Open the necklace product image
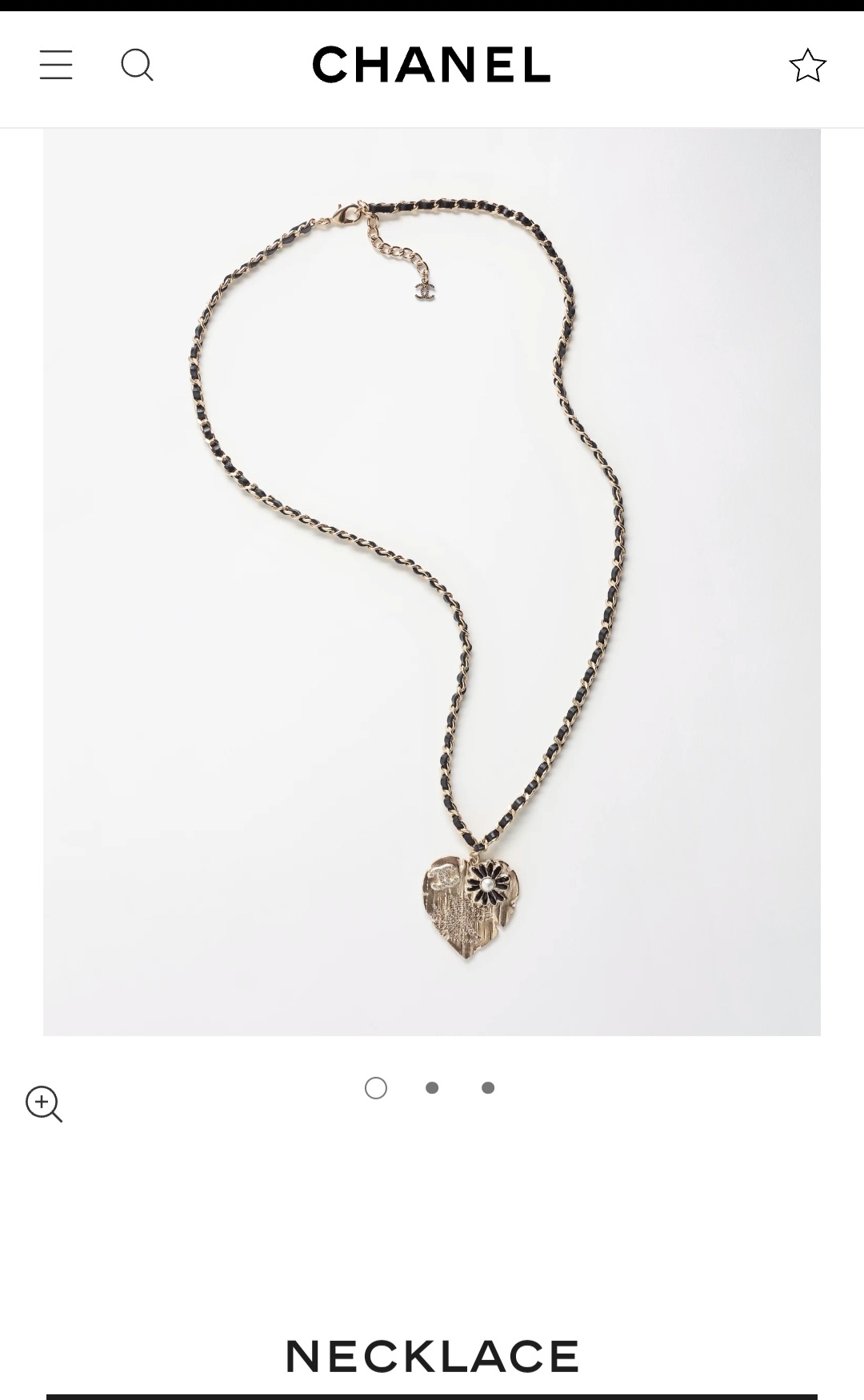The height and width of the screenshot is (1400, 864). click(x=431, y=581)
